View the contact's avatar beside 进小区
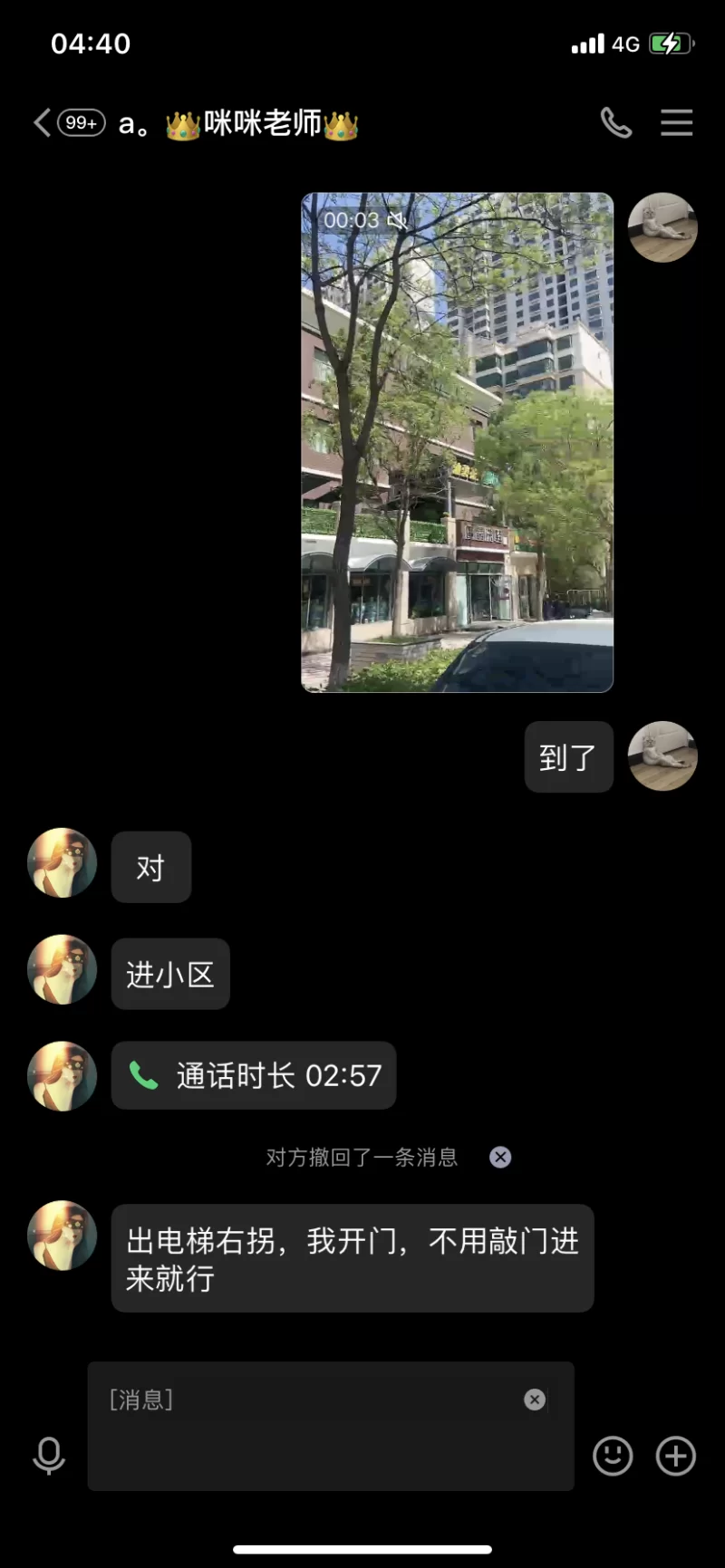The image size is (725, 1568). tap(62, 969)
